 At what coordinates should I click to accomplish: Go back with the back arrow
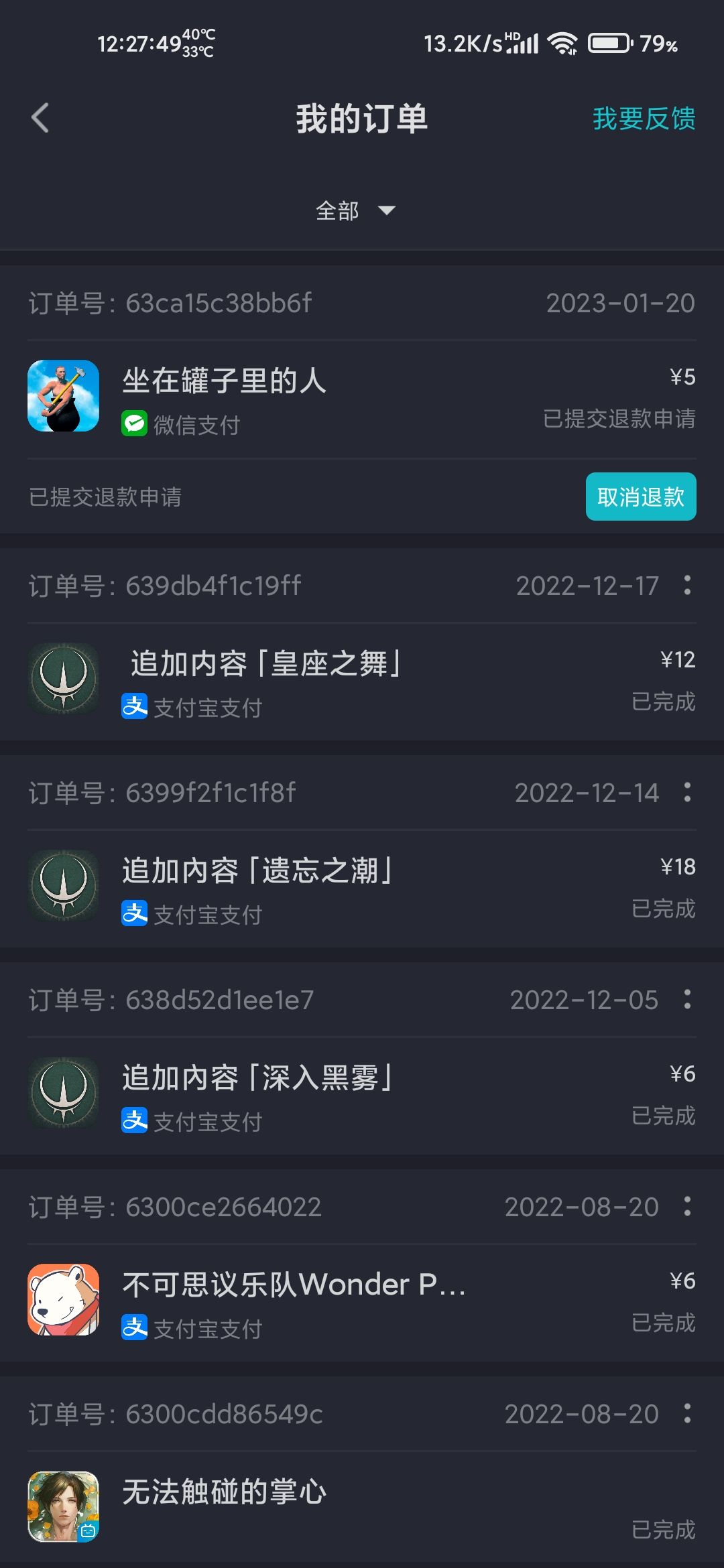tap(42, 118)
